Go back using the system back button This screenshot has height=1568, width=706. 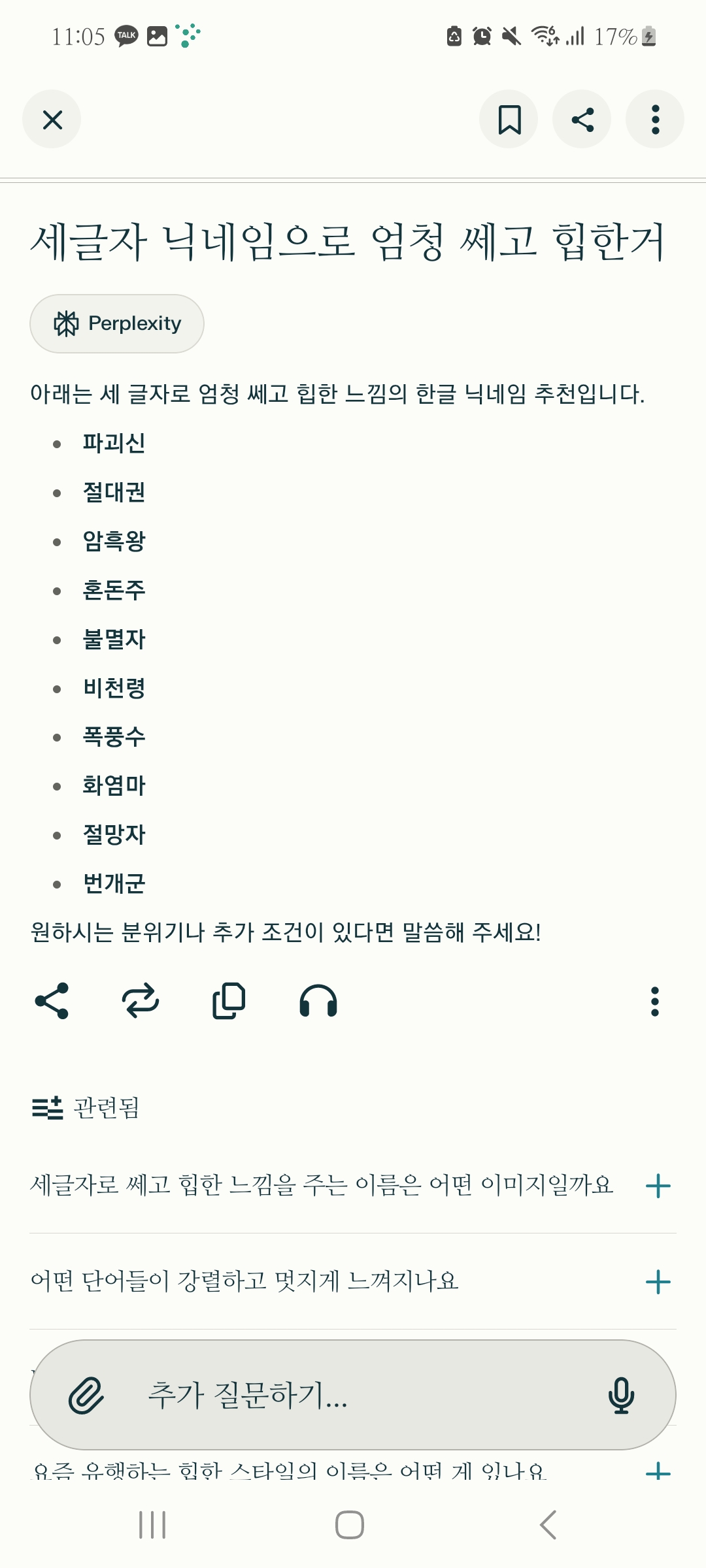click(548, 1525)
